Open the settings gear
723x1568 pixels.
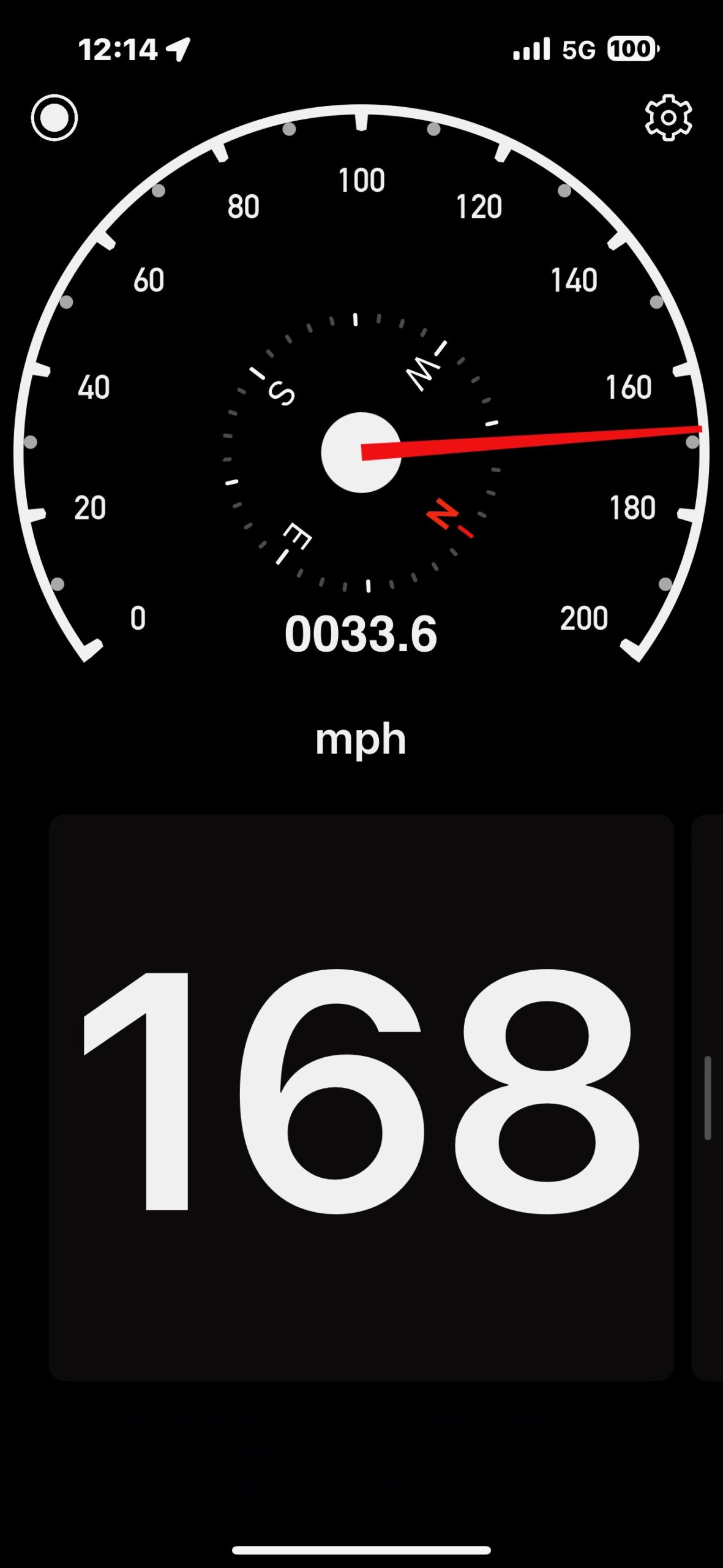668,118
